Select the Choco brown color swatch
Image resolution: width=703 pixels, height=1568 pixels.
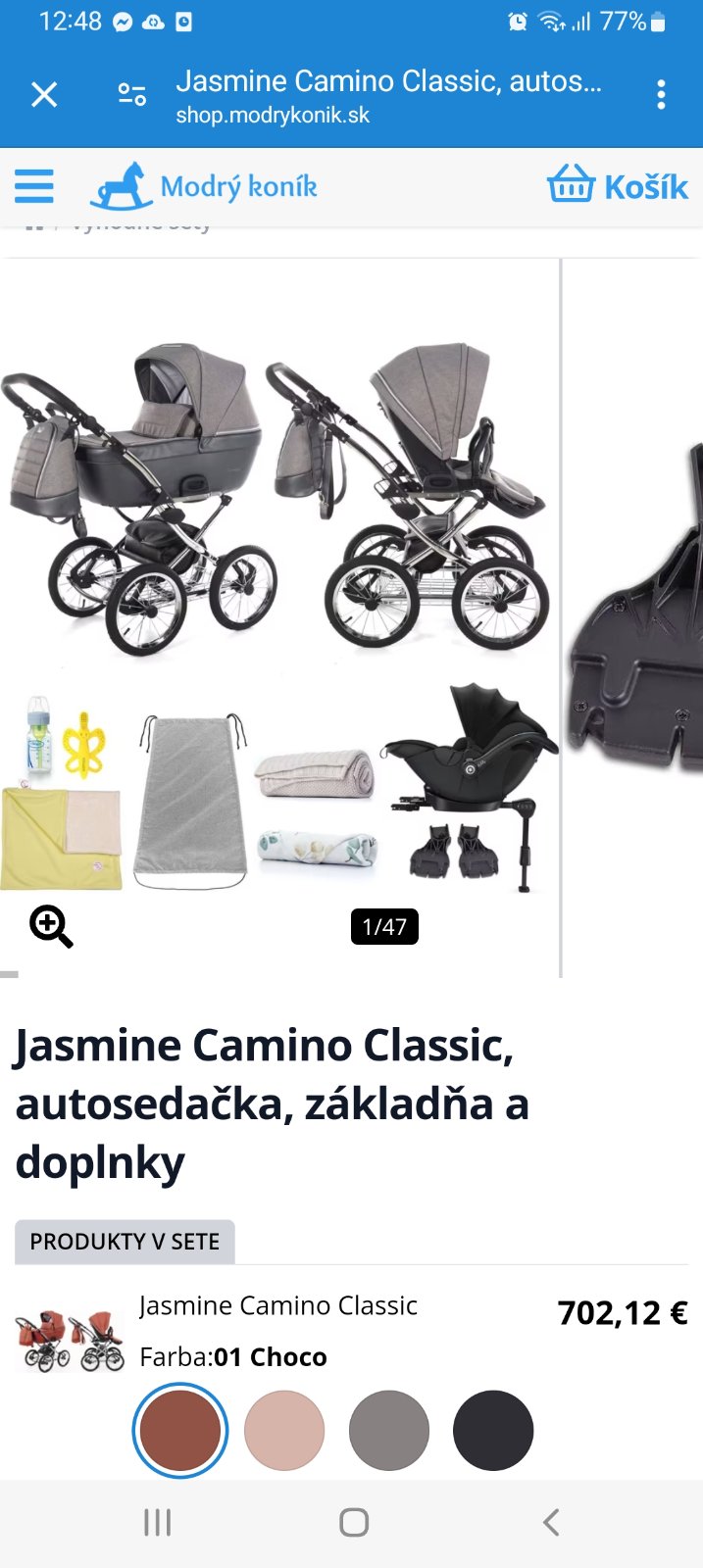tap(180, 1431)
